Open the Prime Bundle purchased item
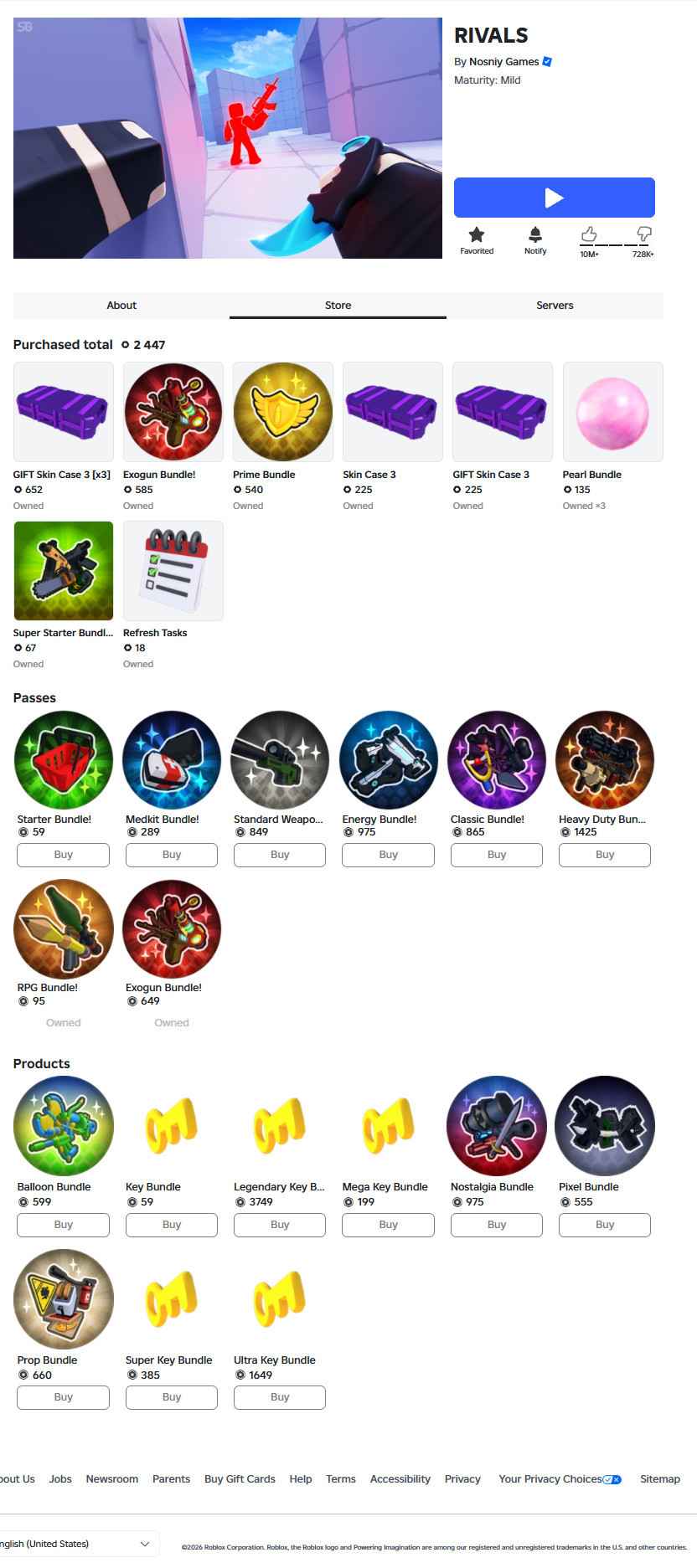The image size is (697, 1568). pyautogui.click(x=283, y=412)
